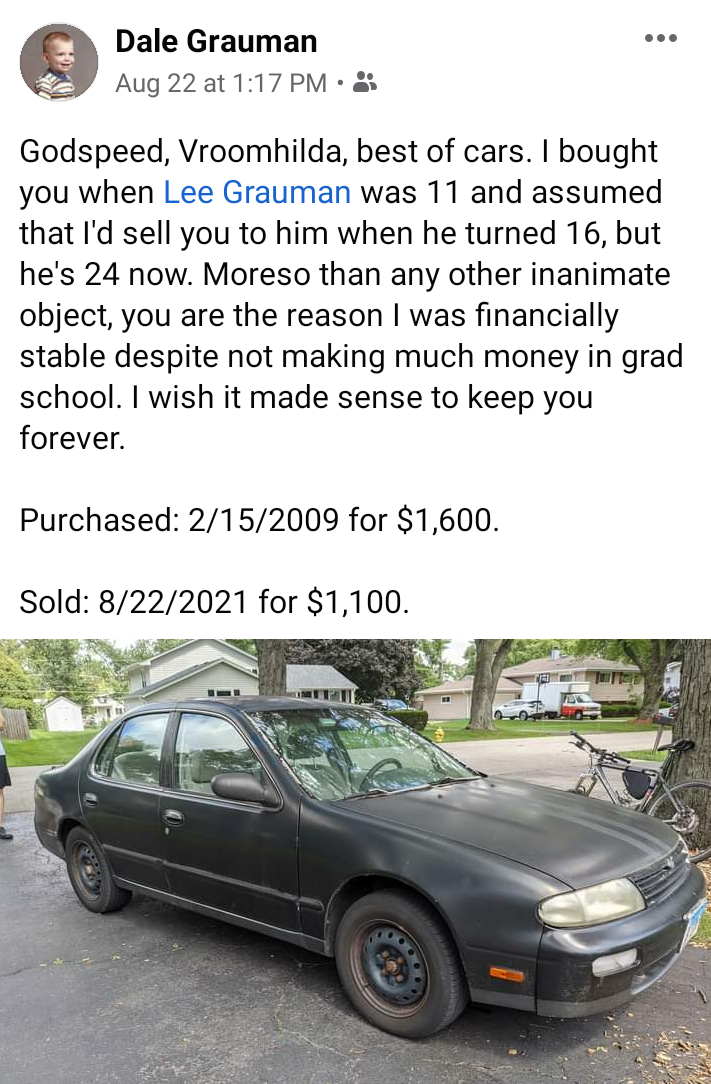The width and height of the screenshot is (711, 1084).
Task: Open Dale Grauman's profile picture
Action: (59, 62)
